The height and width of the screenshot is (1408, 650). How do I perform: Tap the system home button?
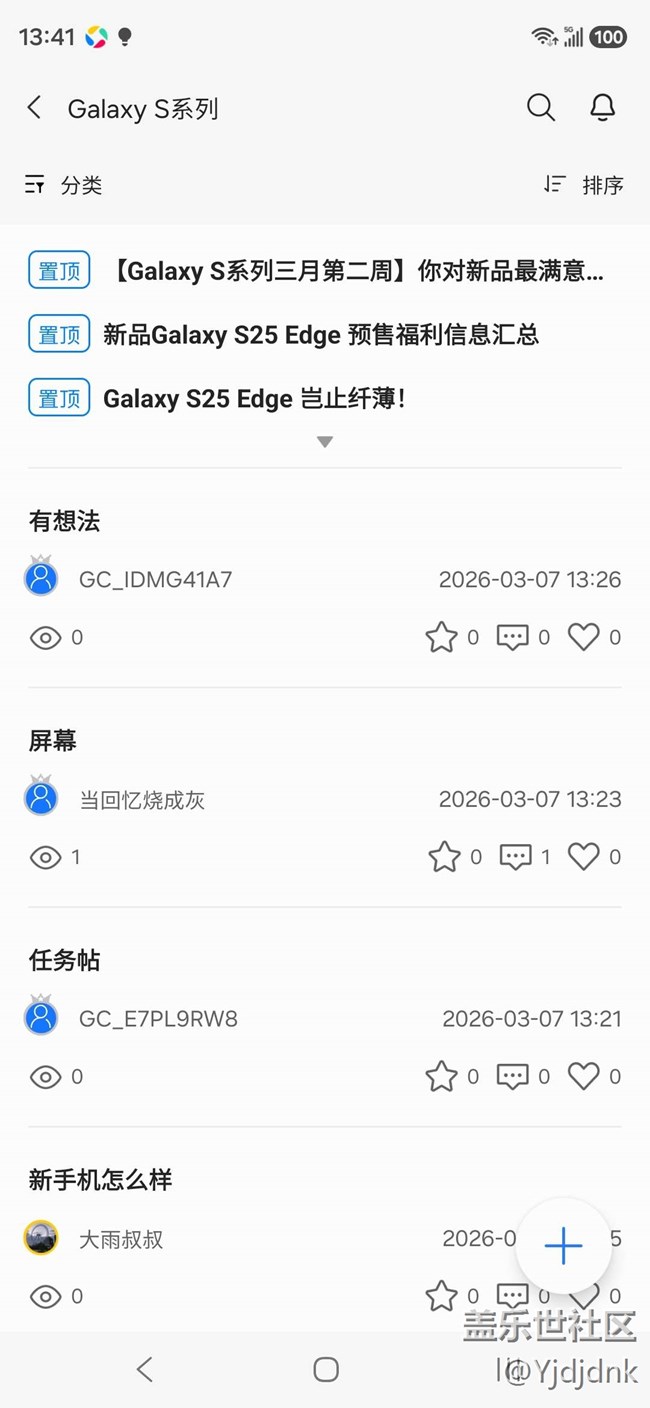pos(325,1369)
